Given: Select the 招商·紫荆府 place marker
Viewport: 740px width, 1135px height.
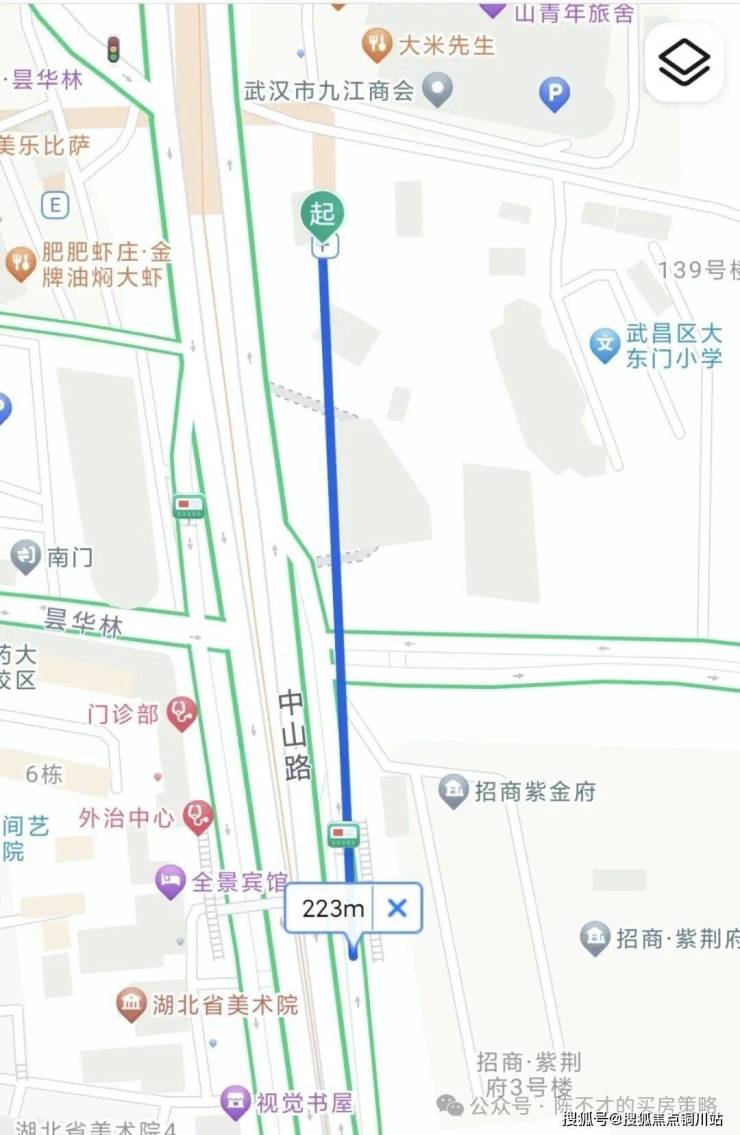Looking at the screenshot, I should point(595,938).
